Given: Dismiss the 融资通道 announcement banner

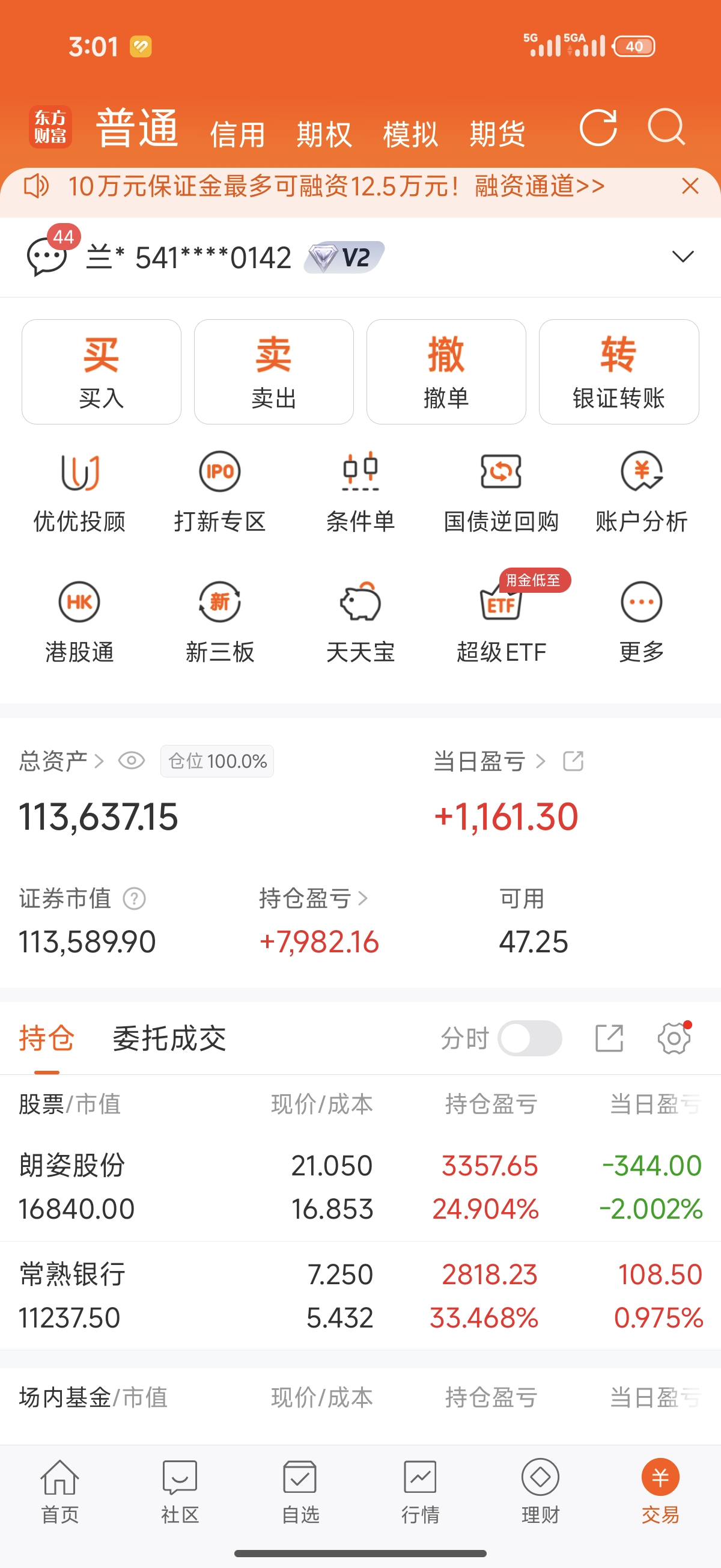Looking at the screenshot, I should pos(690,186).
